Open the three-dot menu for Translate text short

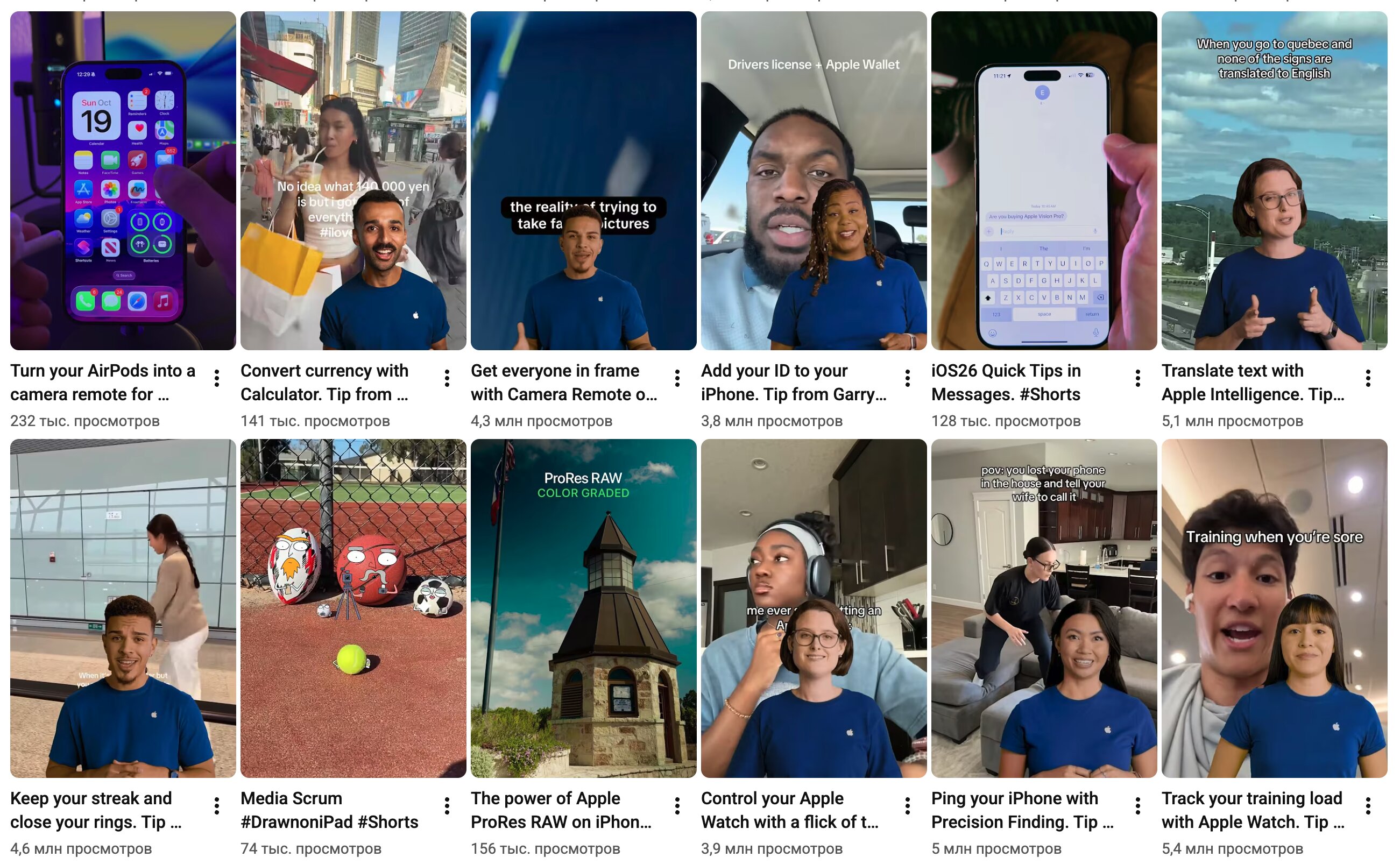click(x=1368, y=378)
